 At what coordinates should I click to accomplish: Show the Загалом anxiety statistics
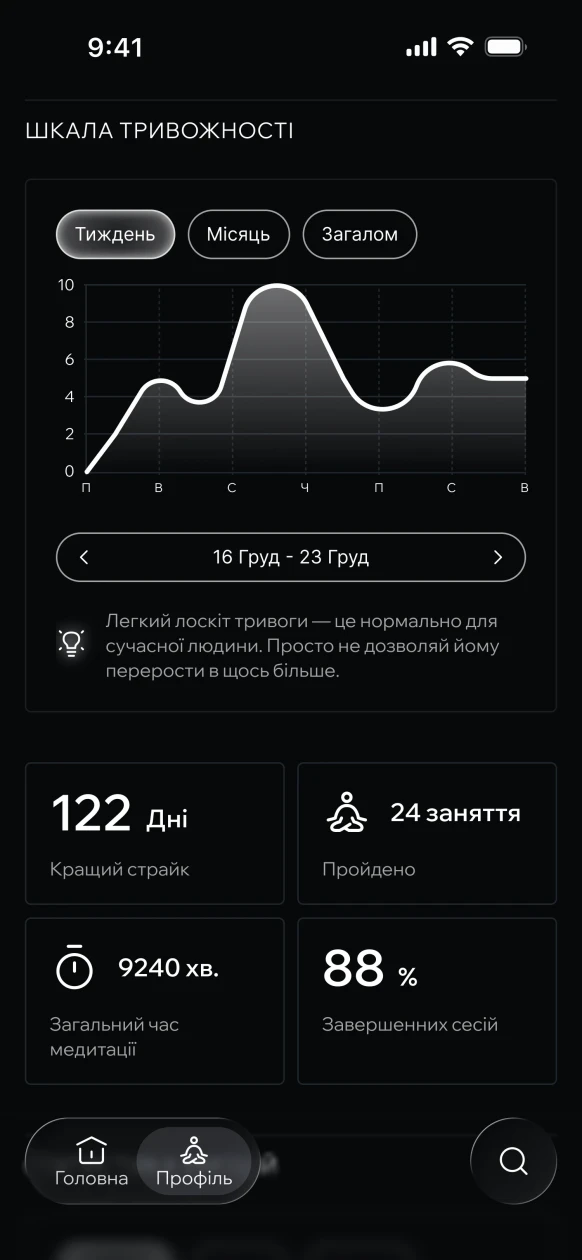tap(360, 235)
